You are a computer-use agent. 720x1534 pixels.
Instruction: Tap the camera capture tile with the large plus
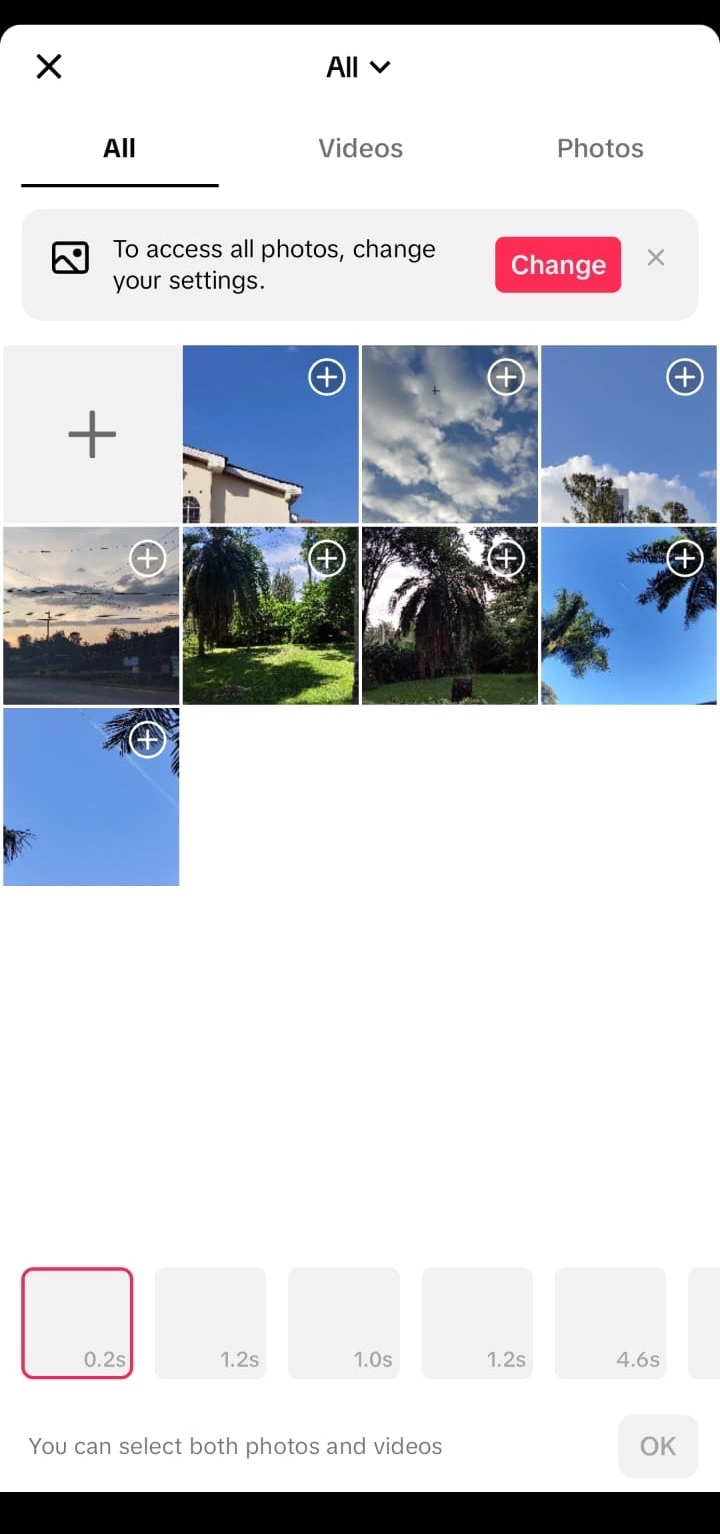coord(90,433)
